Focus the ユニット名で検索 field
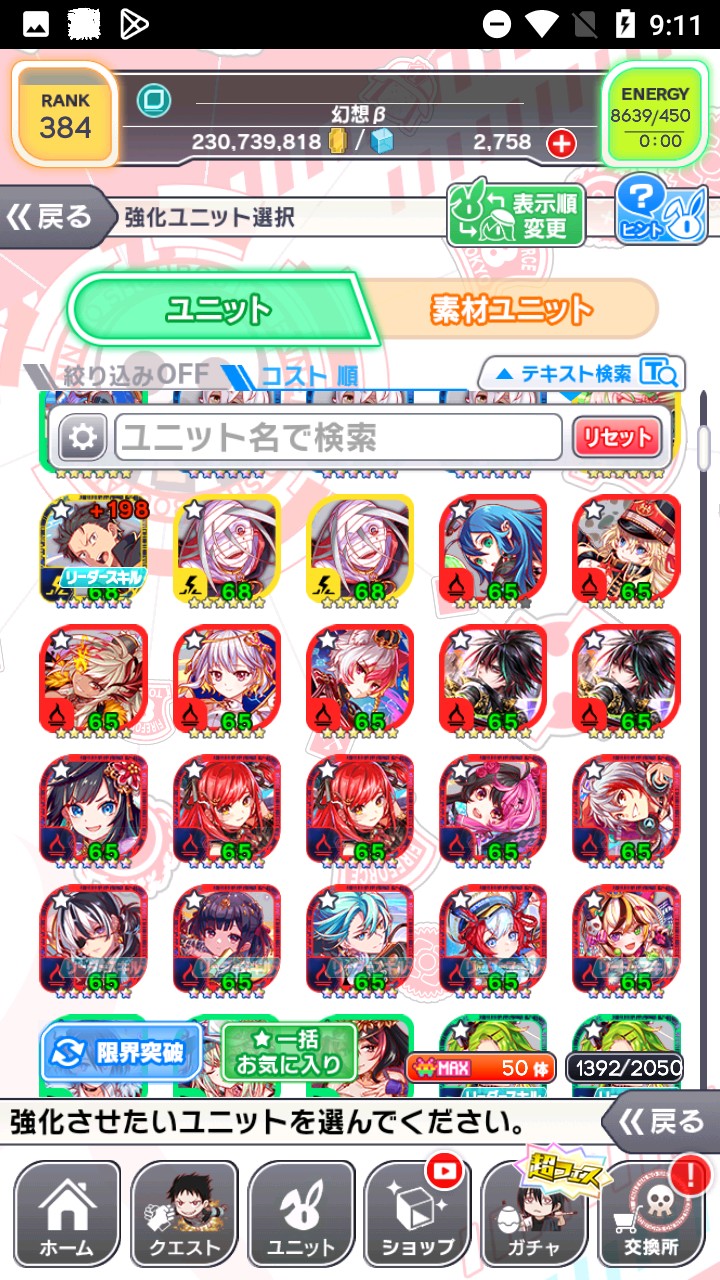The image size is (720, 1280). (338, 437)
